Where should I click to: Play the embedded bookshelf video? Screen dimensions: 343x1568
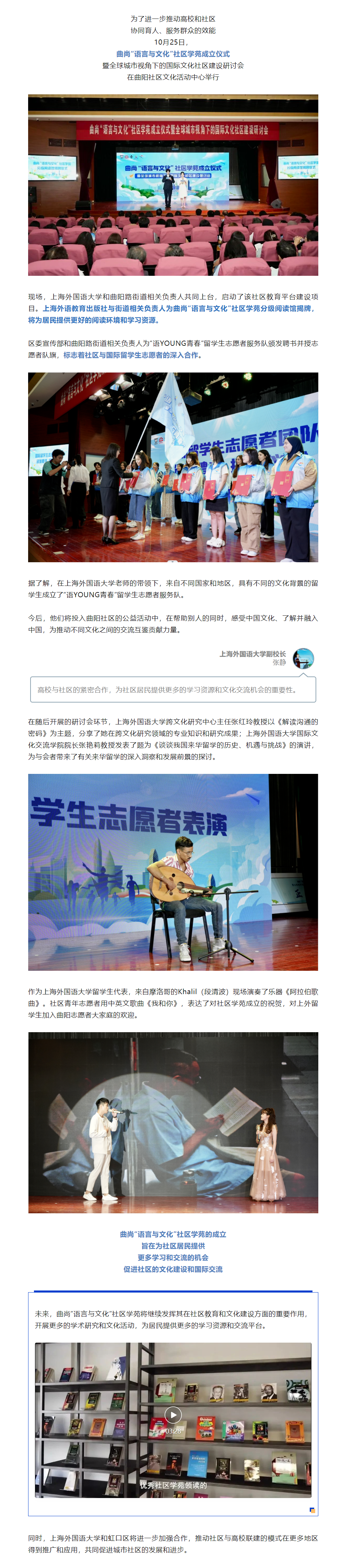tap(173, 1415)
